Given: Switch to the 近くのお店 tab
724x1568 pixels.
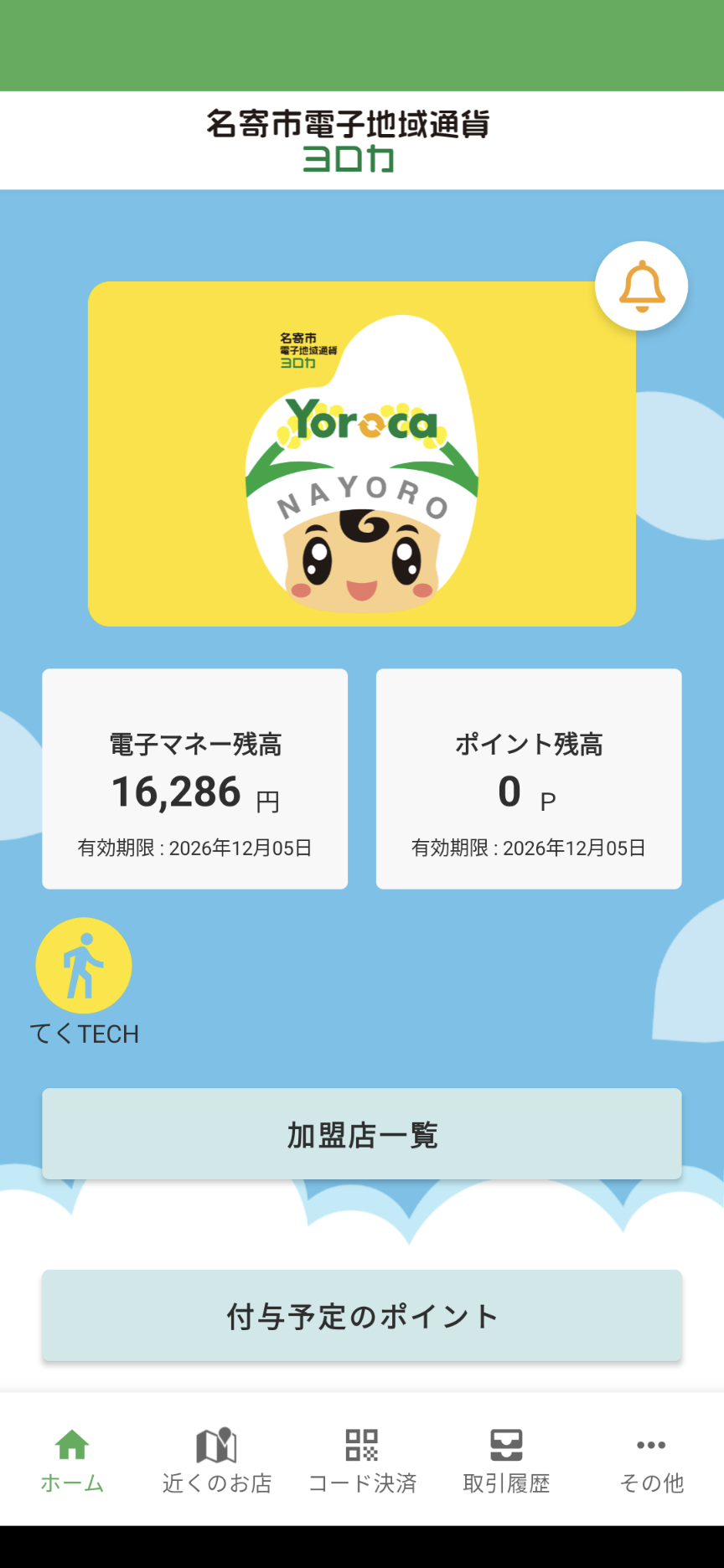Looking at the screenshot, I should point(217,1460).
